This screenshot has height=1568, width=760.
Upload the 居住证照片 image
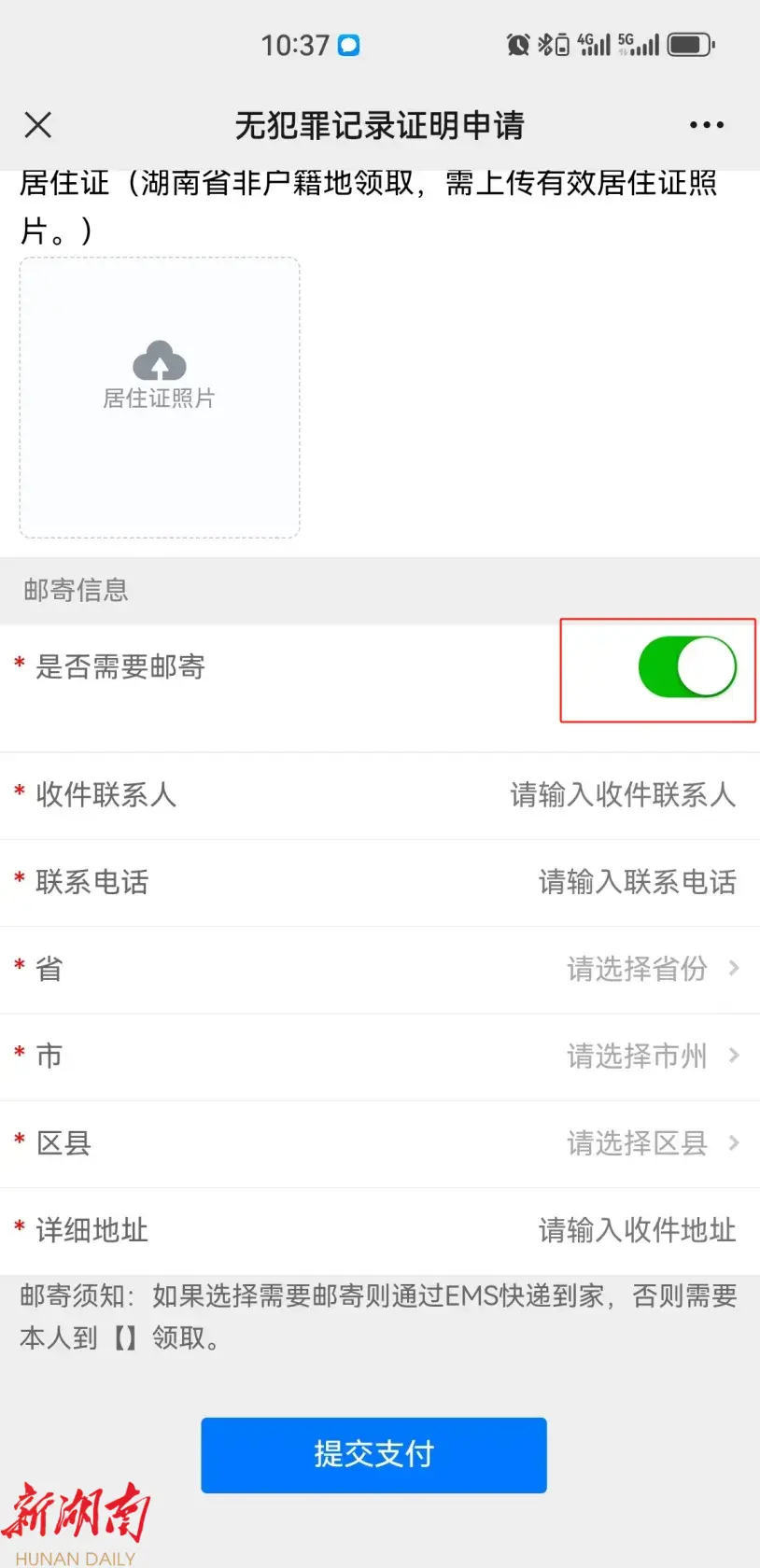160,397
